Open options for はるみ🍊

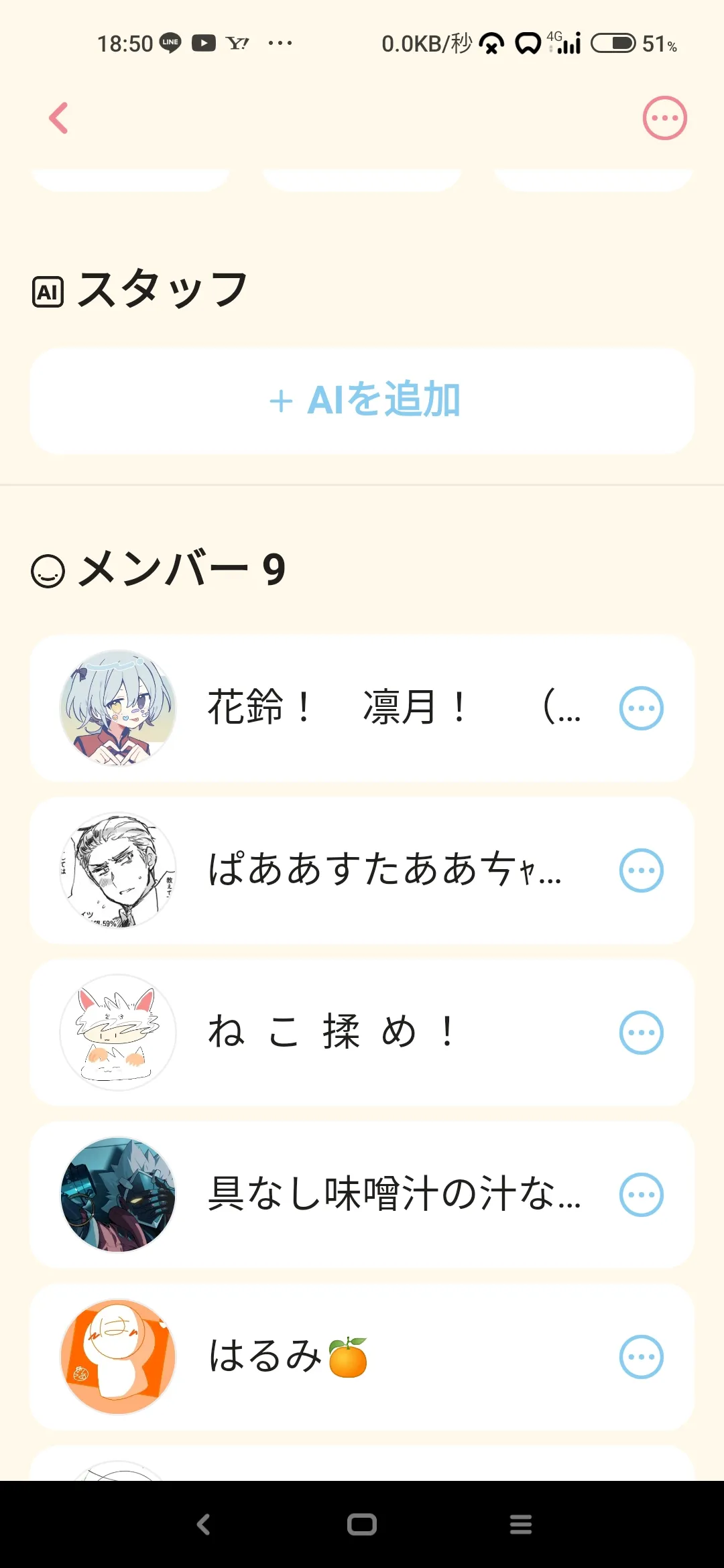(x=641, y=1356)
